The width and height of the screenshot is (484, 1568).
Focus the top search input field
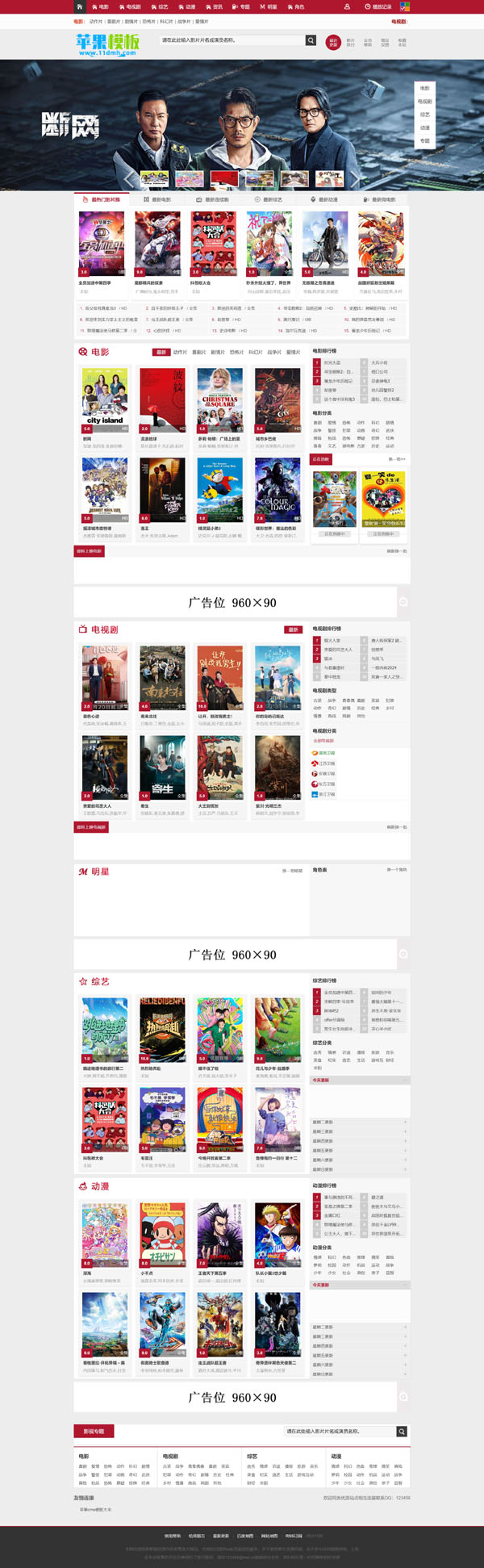(x=230, y=40)
